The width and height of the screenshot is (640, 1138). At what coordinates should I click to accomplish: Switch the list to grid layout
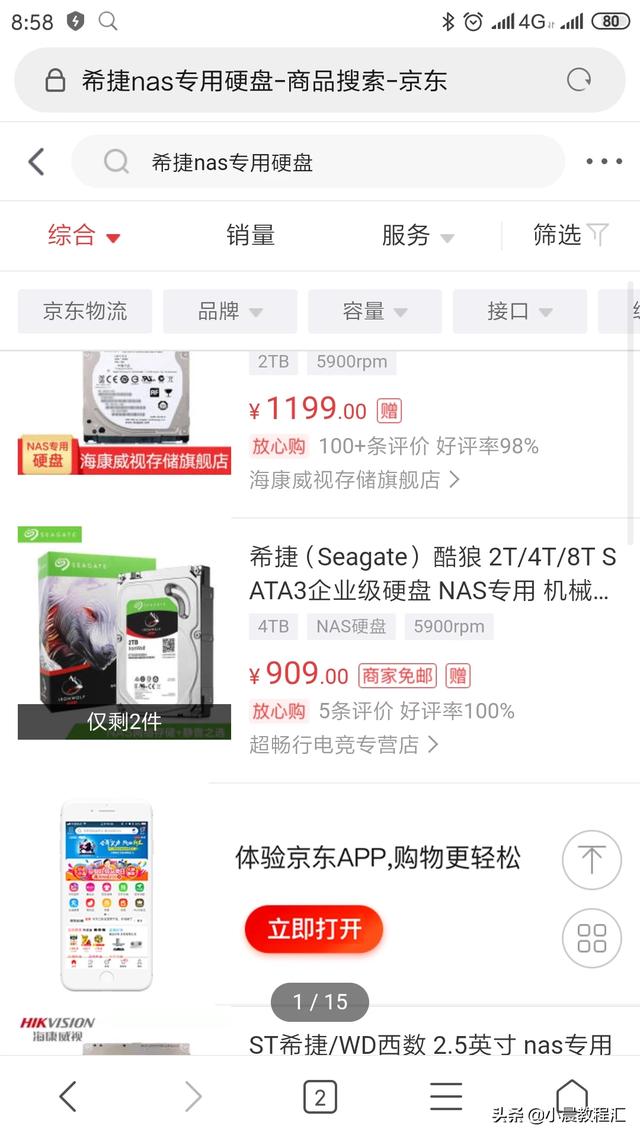pyautogui.click(x=591, y=938)
